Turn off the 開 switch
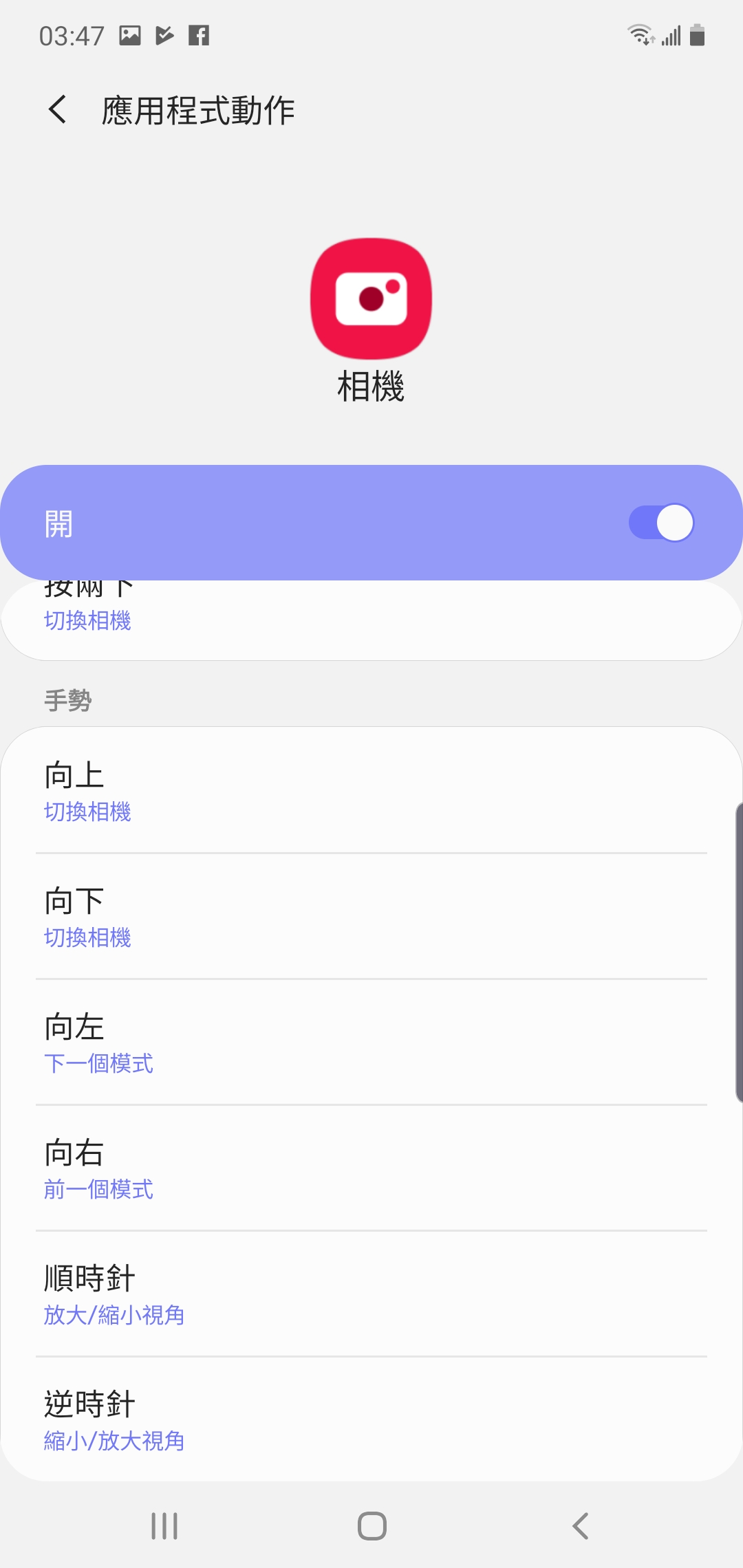743x1568 pixels. click(661, 523)
